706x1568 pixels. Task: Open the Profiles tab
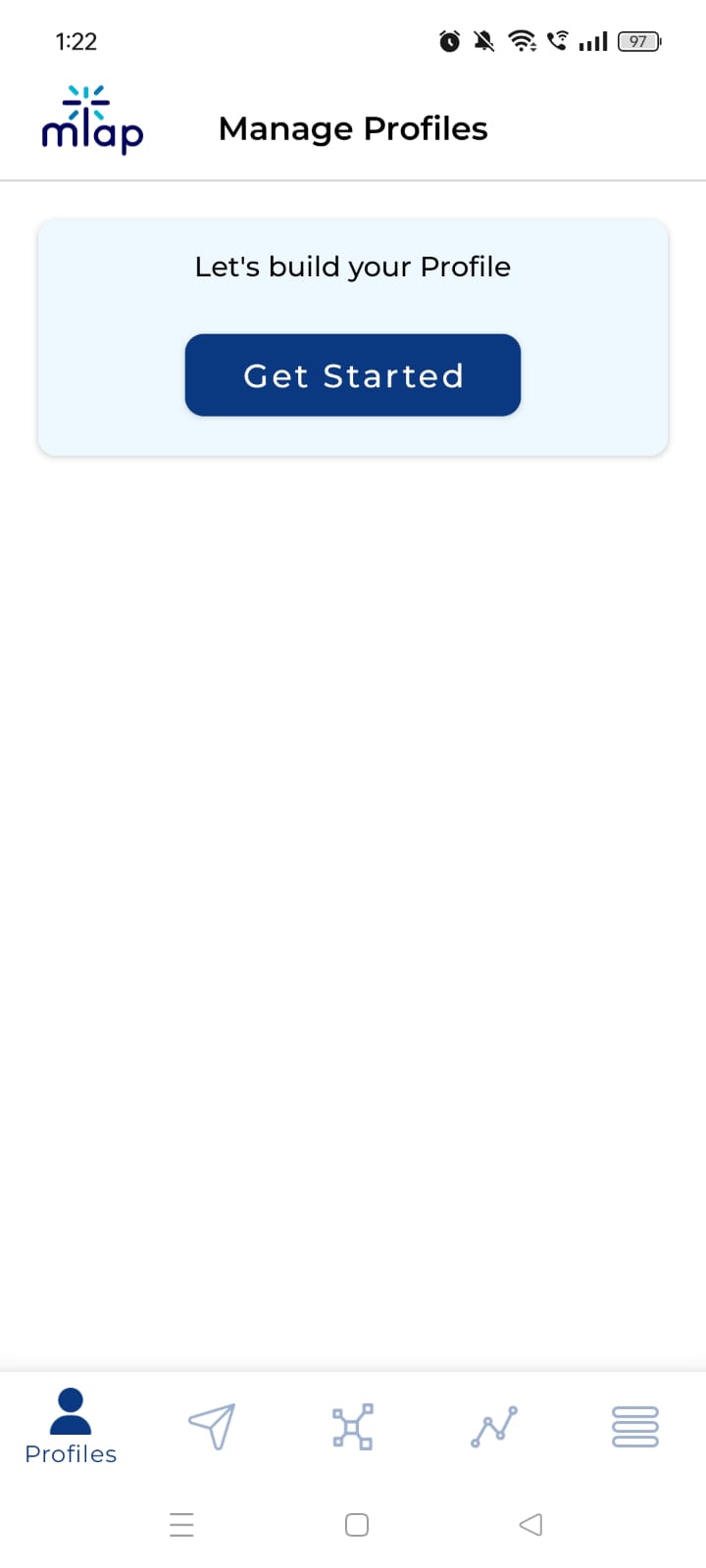point(71,1427)
